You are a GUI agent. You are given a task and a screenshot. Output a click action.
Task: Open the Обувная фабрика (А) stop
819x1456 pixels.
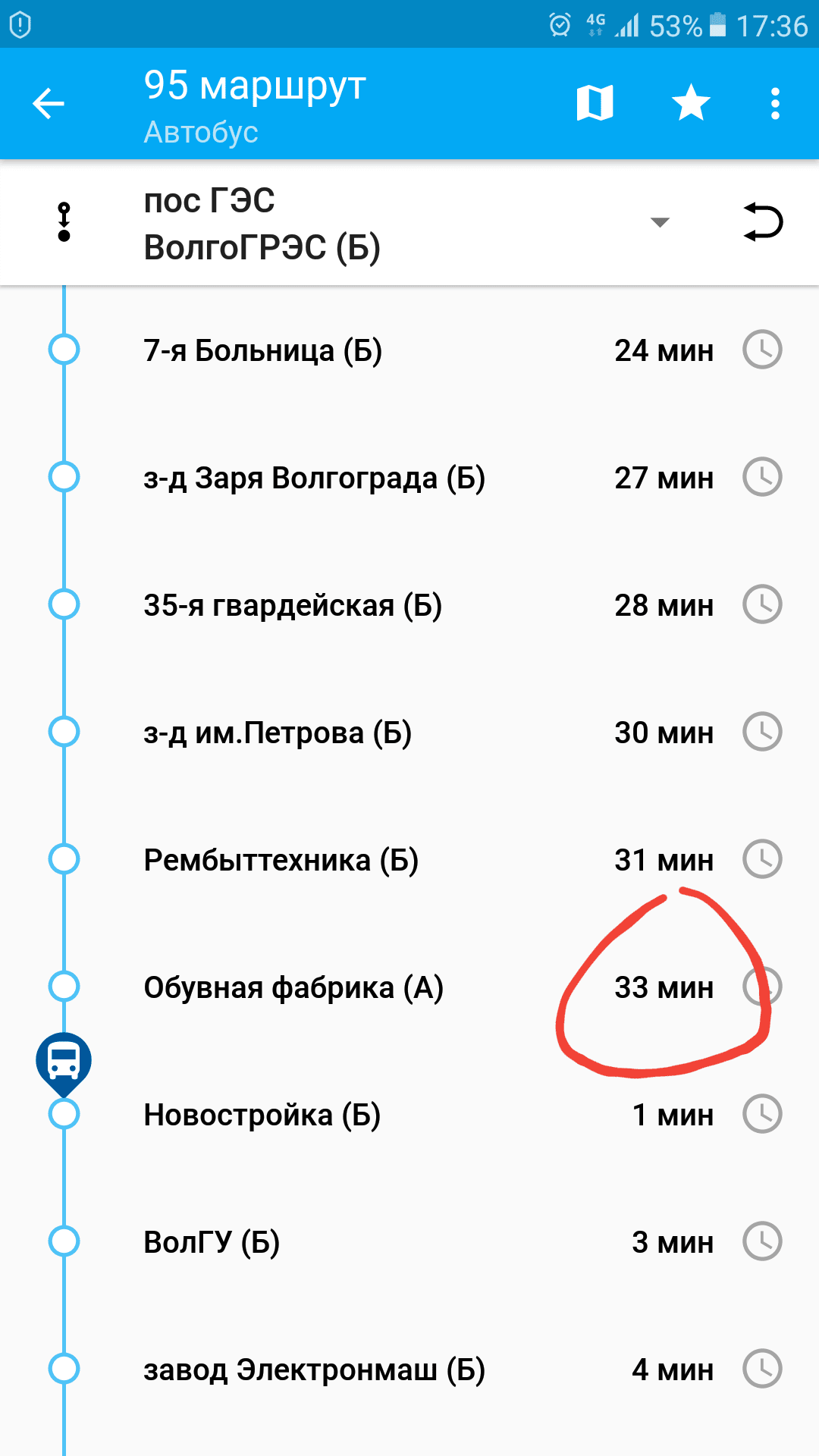pyautogui.click(x=293, y=987)
